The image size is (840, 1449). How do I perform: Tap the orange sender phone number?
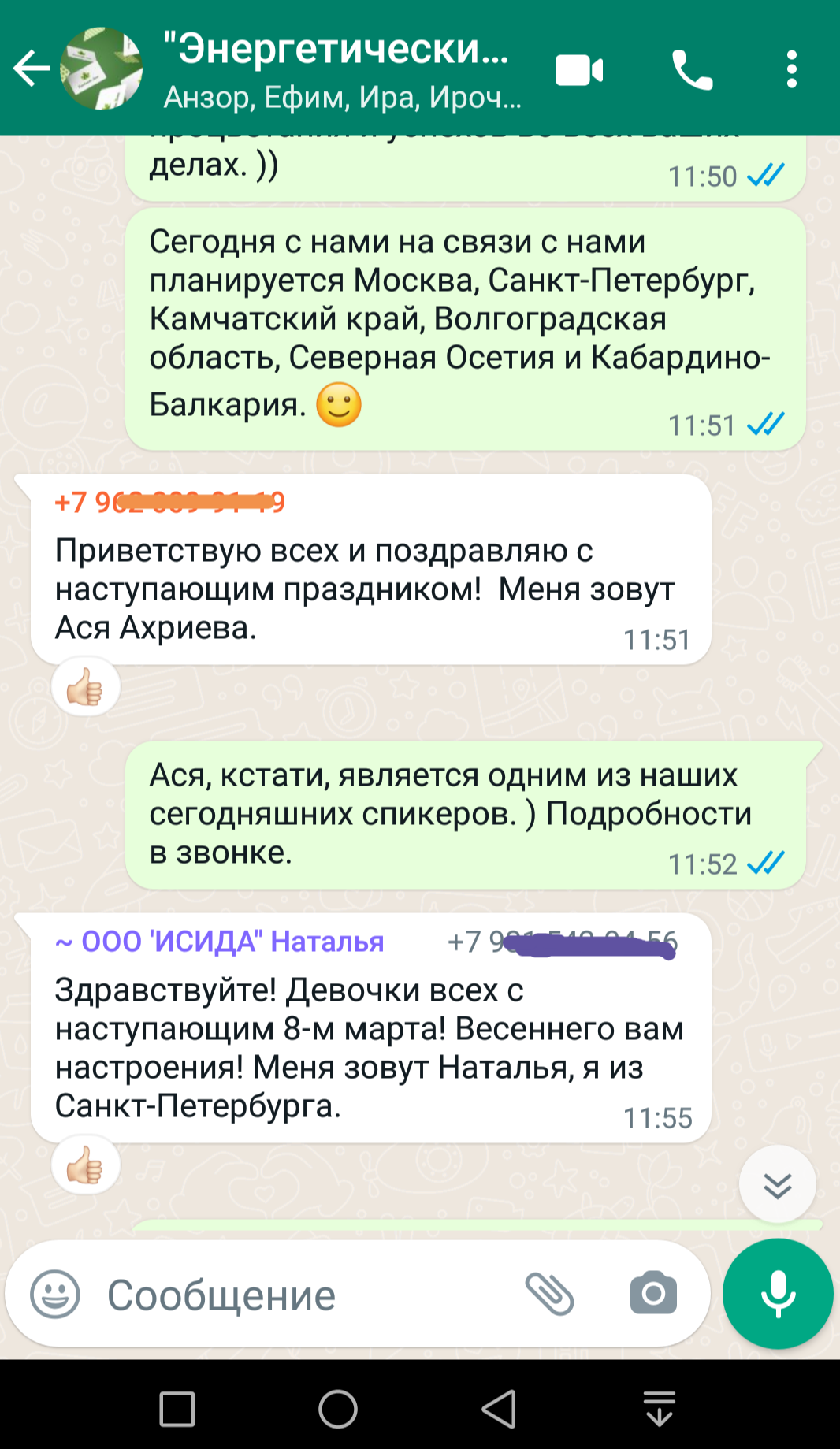click(x=169, y=502)
